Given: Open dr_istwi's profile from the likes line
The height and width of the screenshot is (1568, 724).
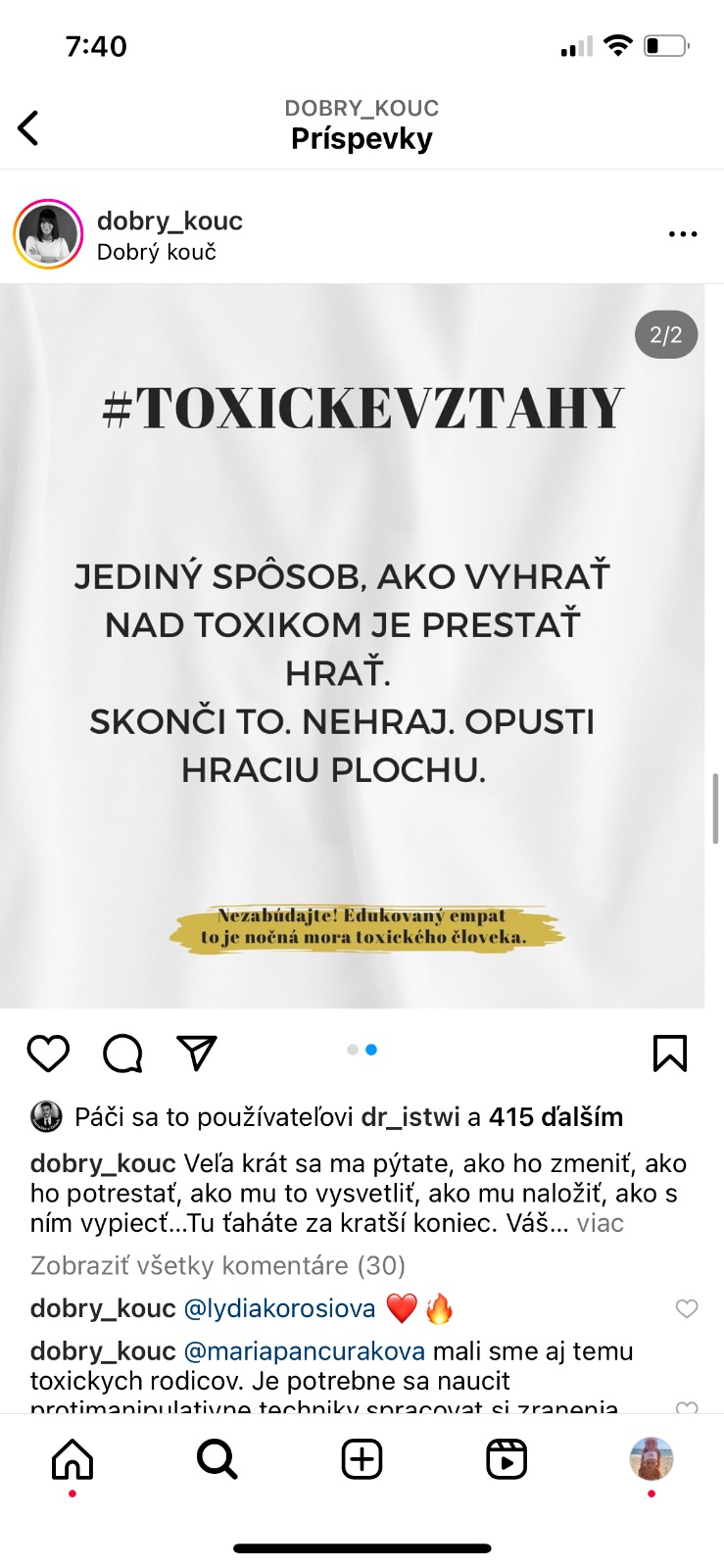Looking at the screenshot, I should (410, 1117).
